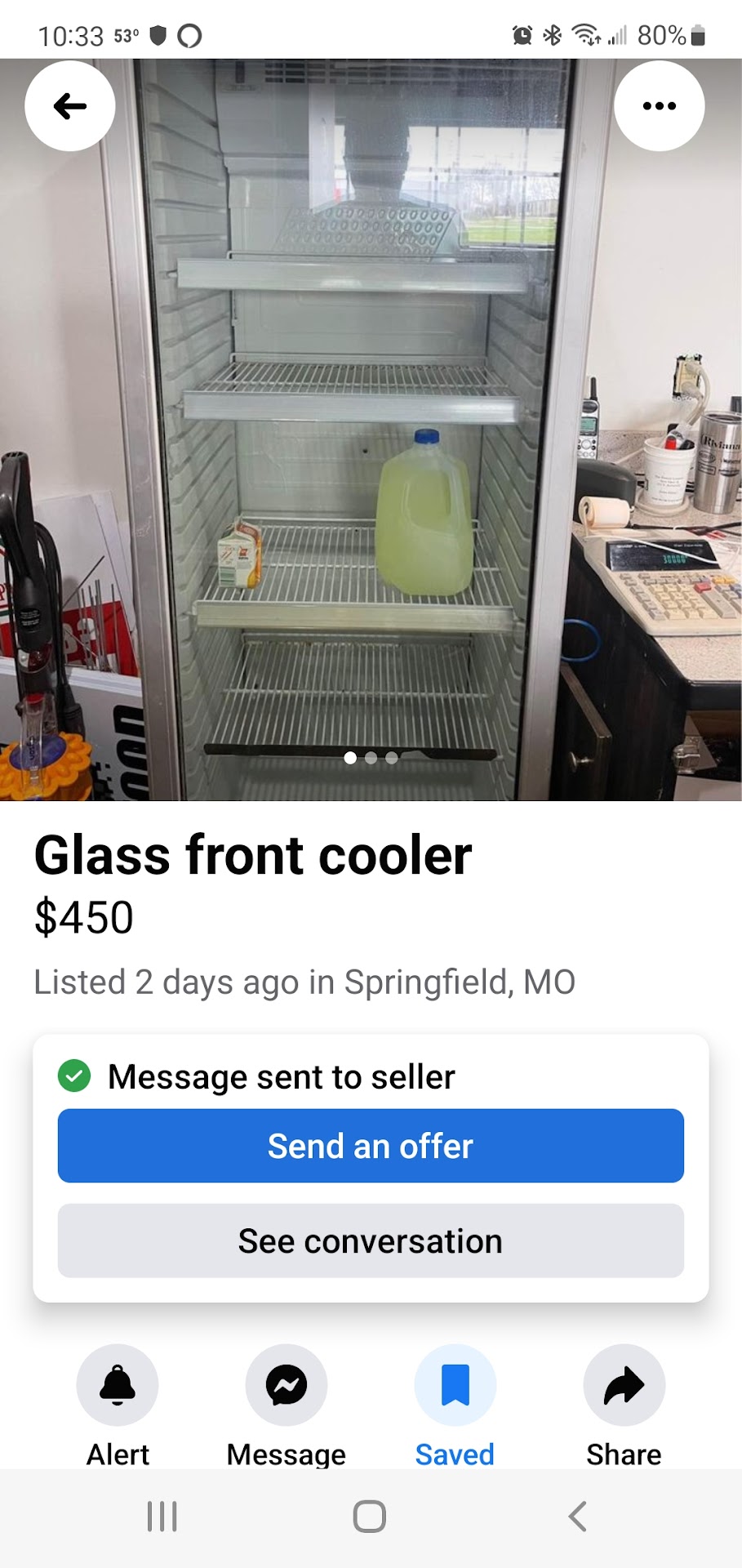
Task: Open the system recent apps button
Action: 162,1517
